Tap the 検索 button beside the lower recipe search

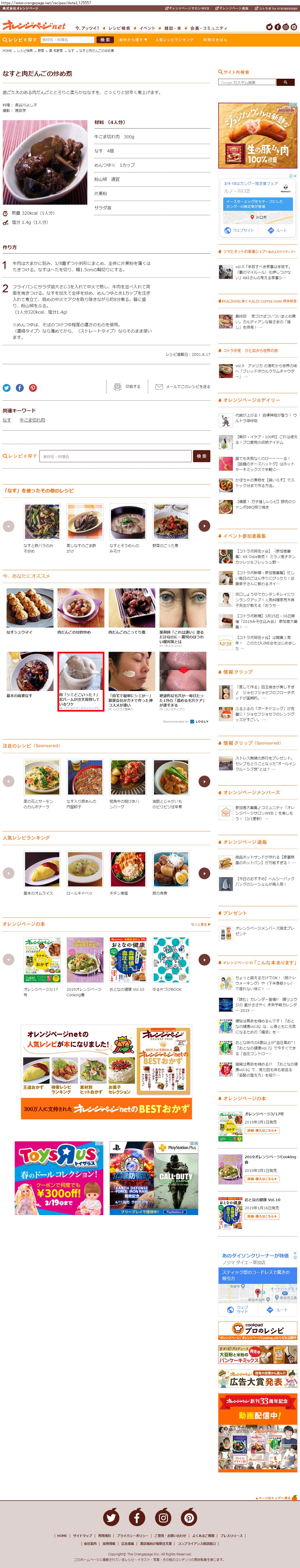[201, 456]
